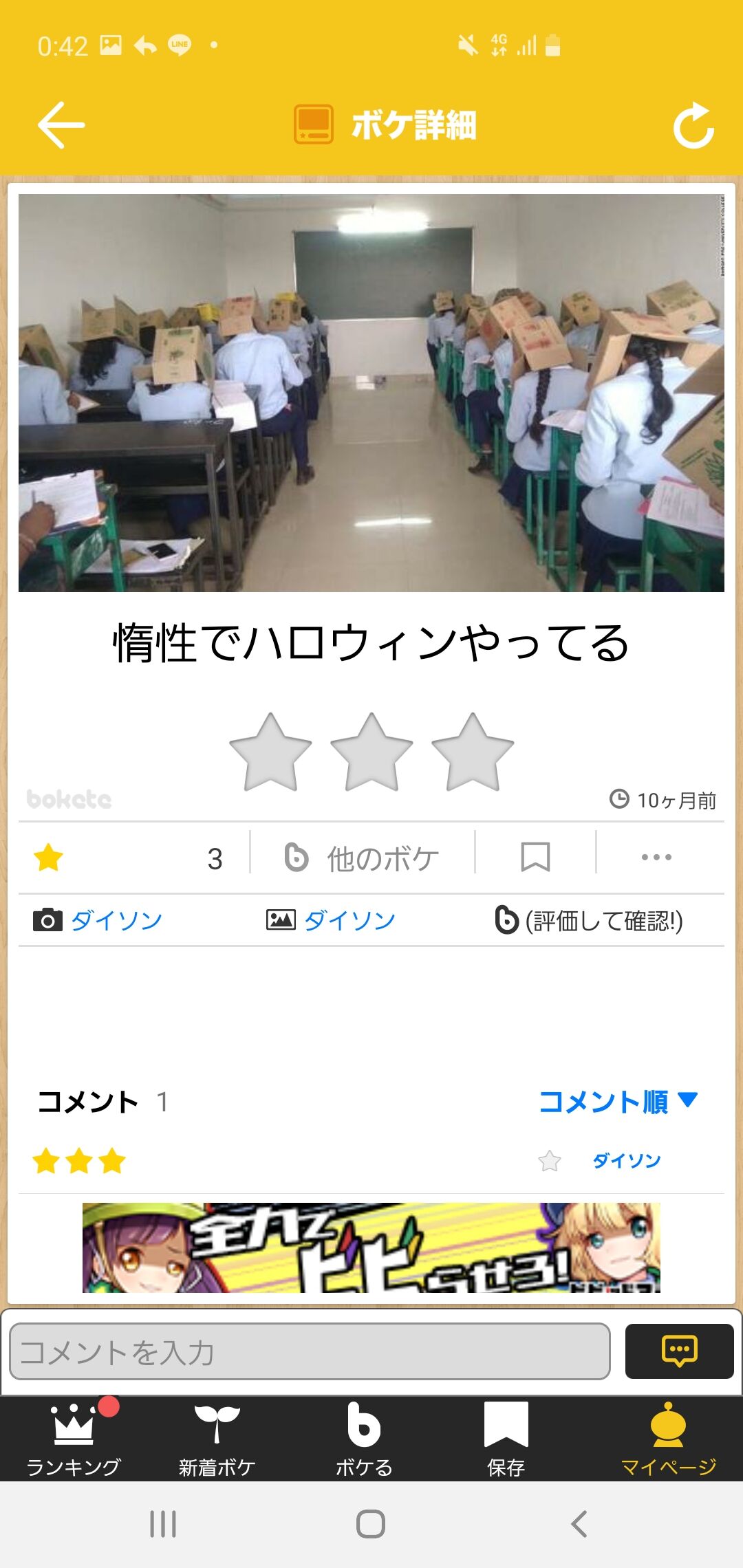Switch to the 保存 tab
The height and width of the screenshot is (1568, 743).
506,1439
